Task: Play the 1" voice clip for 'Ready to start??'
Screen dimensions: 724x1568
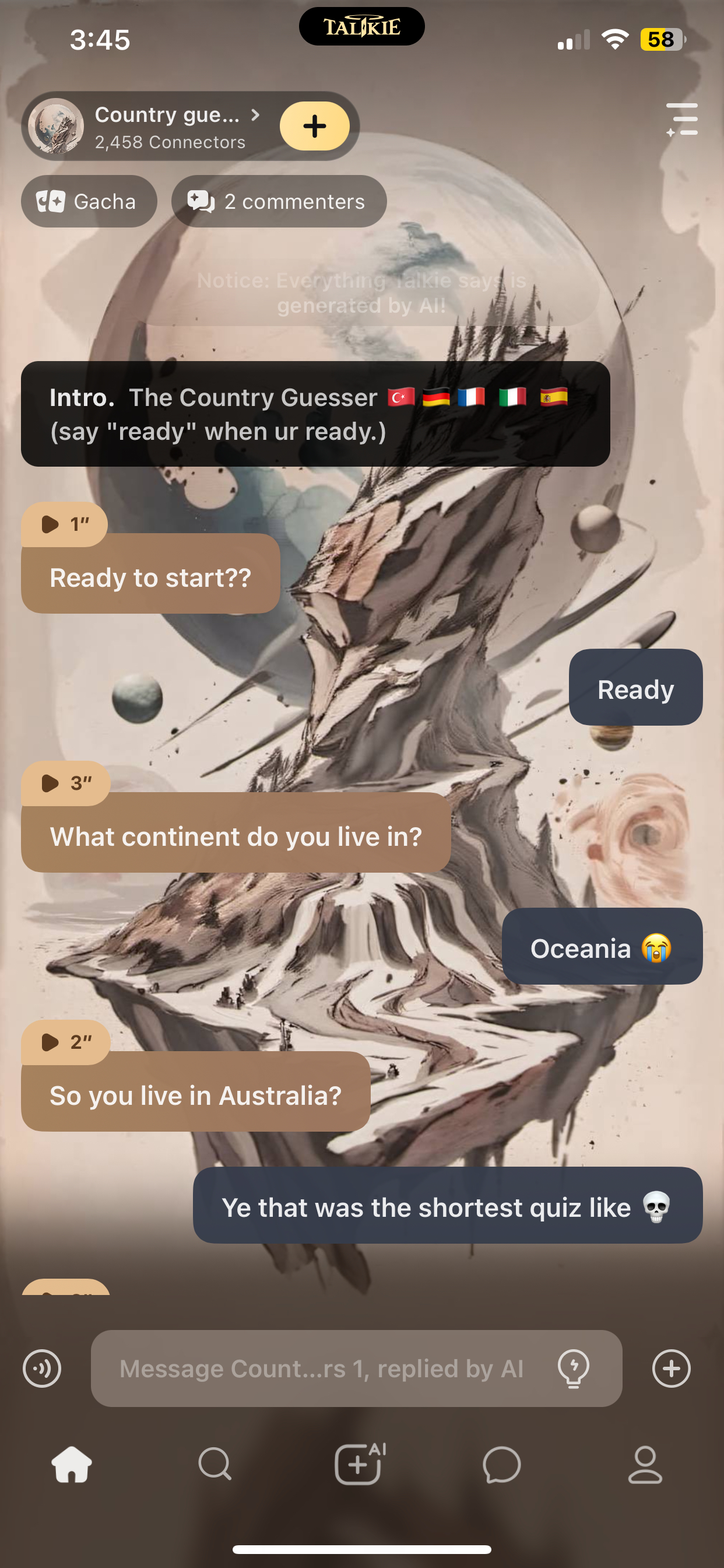Action: [64, 523]
